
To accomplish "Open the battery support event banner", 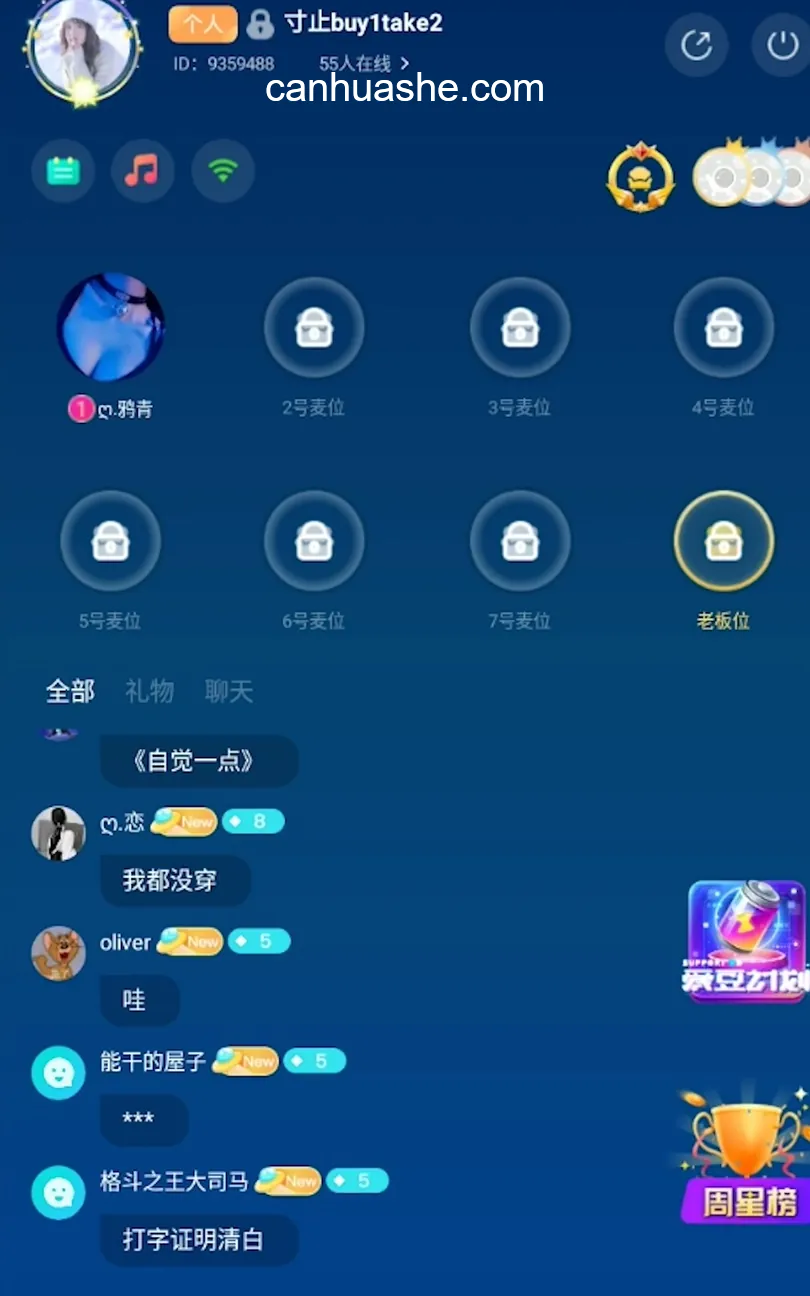I will [746, 940].
